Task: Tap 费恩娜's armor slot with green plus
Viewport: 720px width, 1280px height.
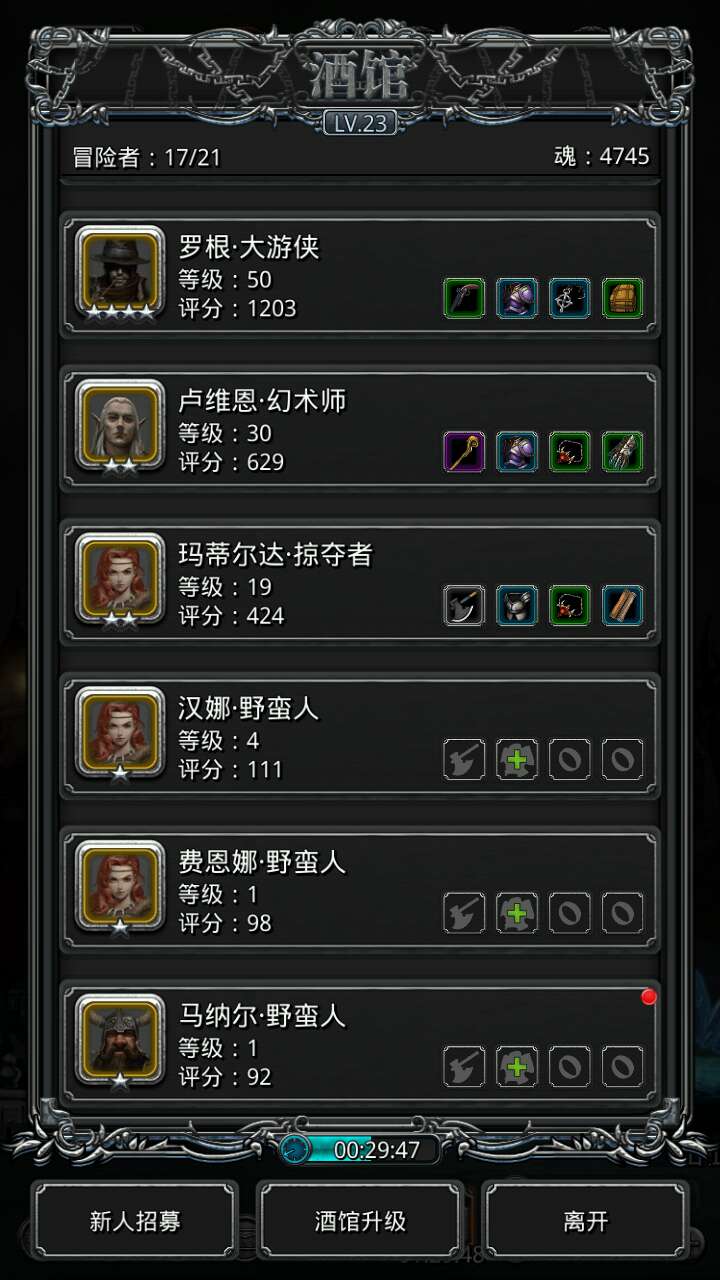Action: click(x=517, y=912)
